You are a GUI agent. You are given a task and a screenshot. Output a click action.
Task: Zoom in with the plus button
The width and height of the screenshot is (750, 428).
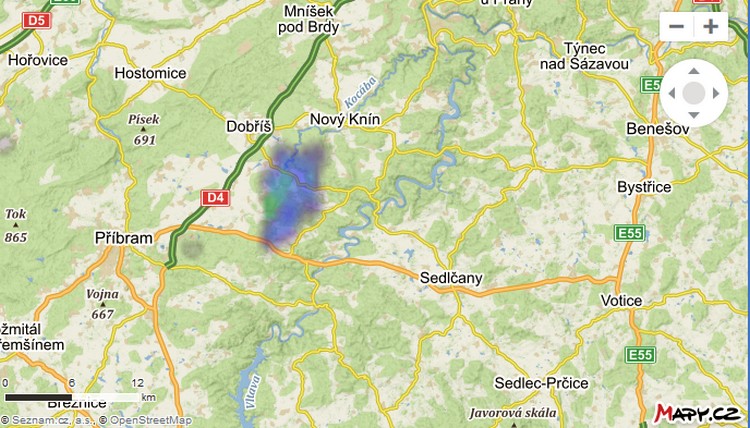[x=711, y=26]
